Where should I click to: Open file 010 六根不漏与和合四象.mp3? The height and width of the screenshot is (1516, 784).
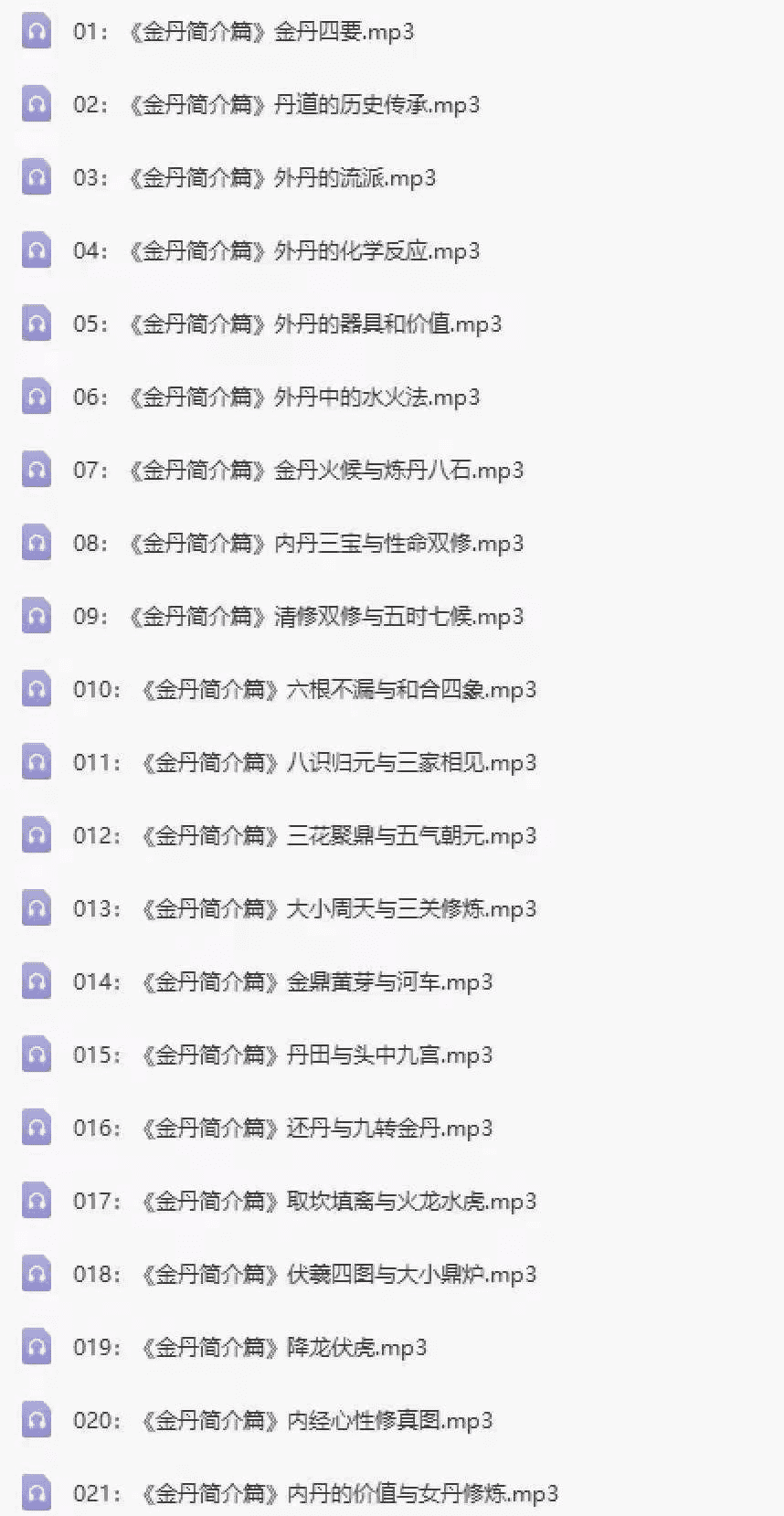[x=304, y=690]
